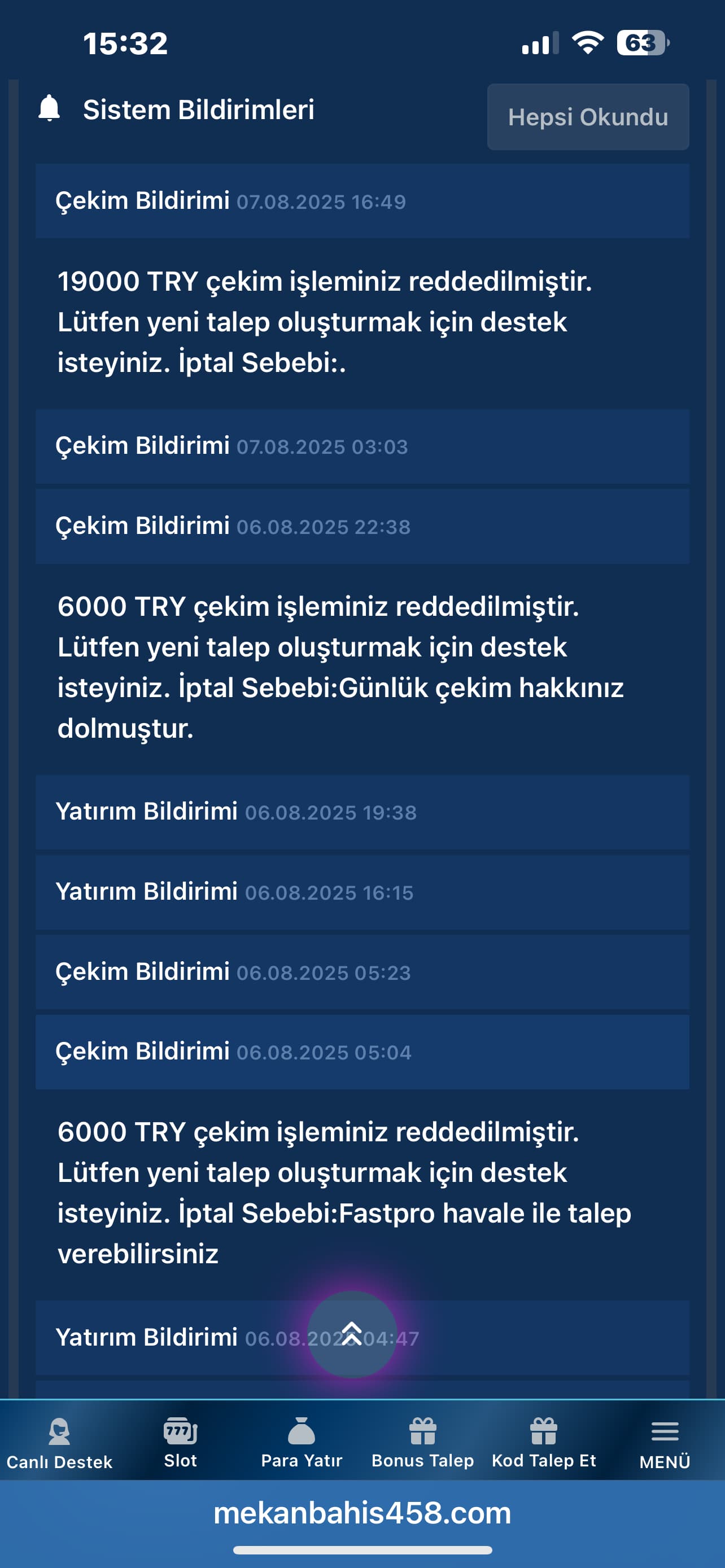
Task: Choose Kod Talep Et in bottom bar
Action: coord(544,1443)
